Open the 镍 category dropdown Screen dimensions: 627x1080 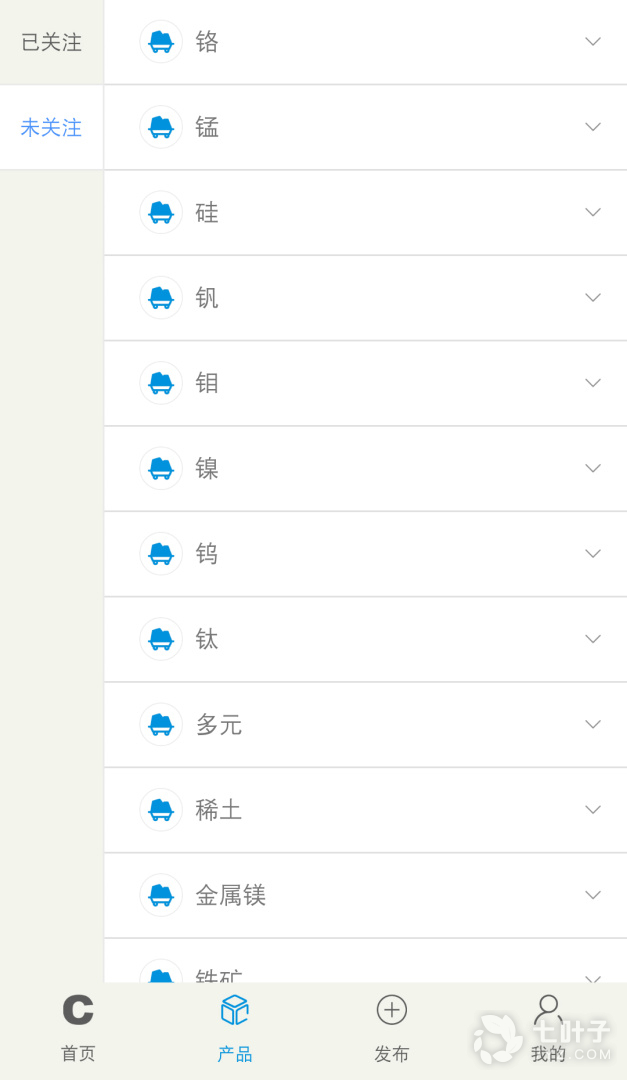tap(365, 469)
